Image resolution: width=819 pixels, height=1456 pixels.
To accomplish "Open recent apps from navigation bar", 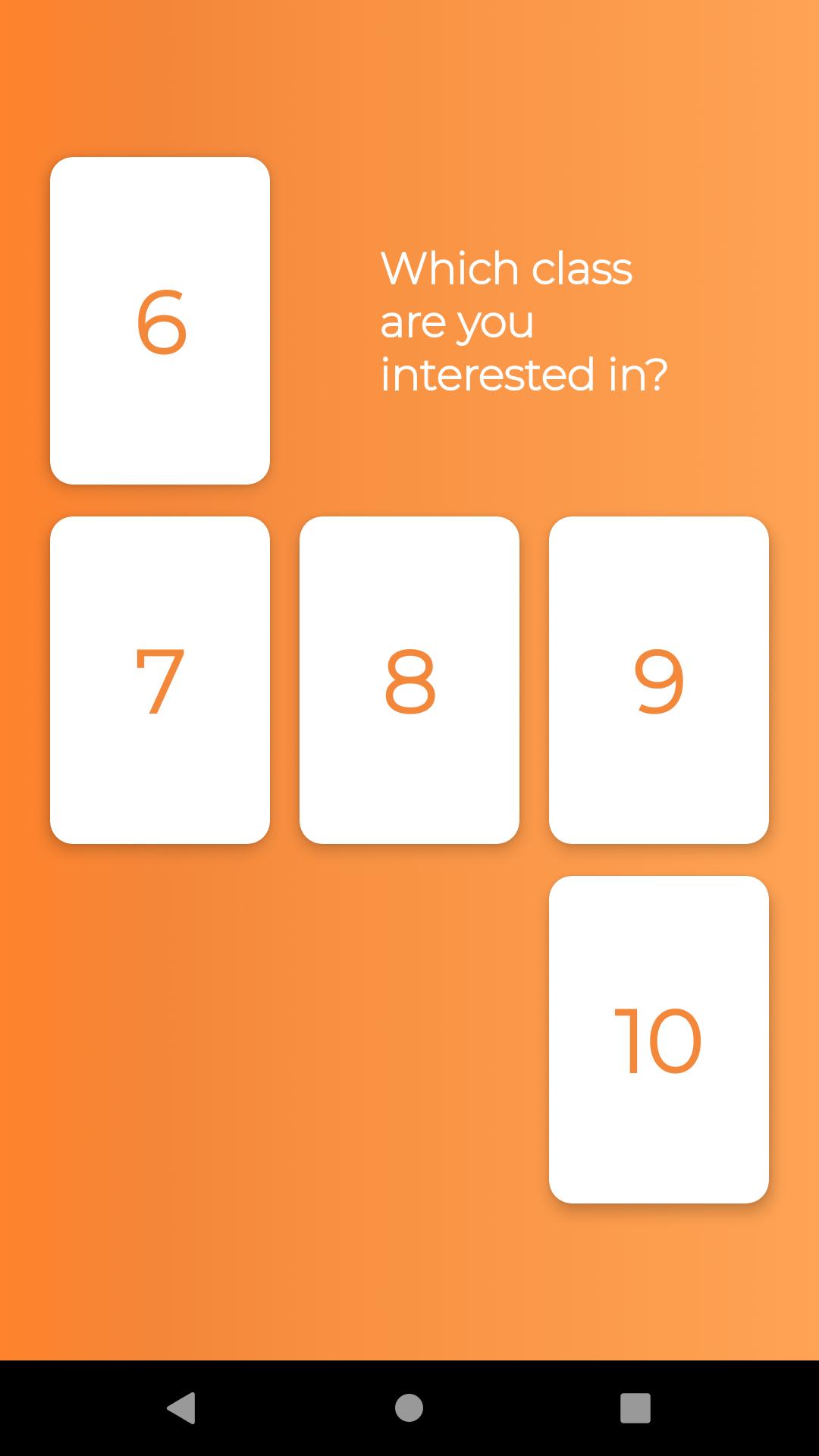I will tap(635, 1408).
